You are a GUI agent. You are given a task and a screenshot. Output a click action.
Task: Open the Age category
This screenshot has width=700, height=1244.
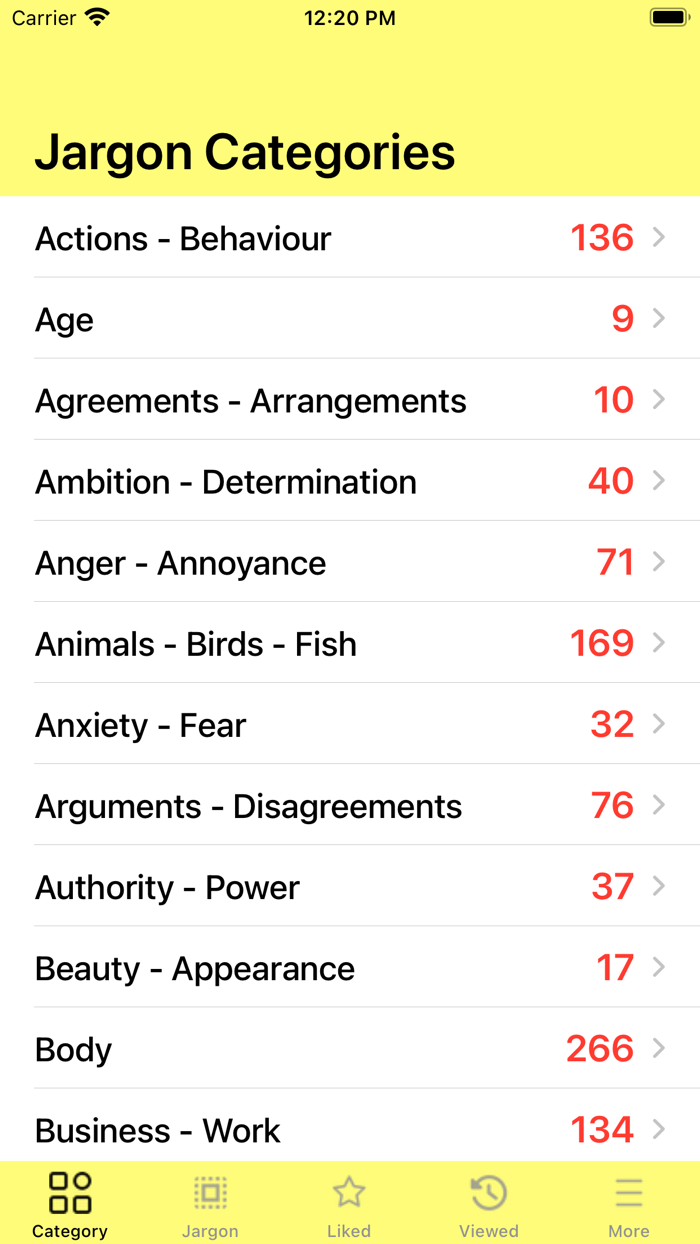[350, 318]
